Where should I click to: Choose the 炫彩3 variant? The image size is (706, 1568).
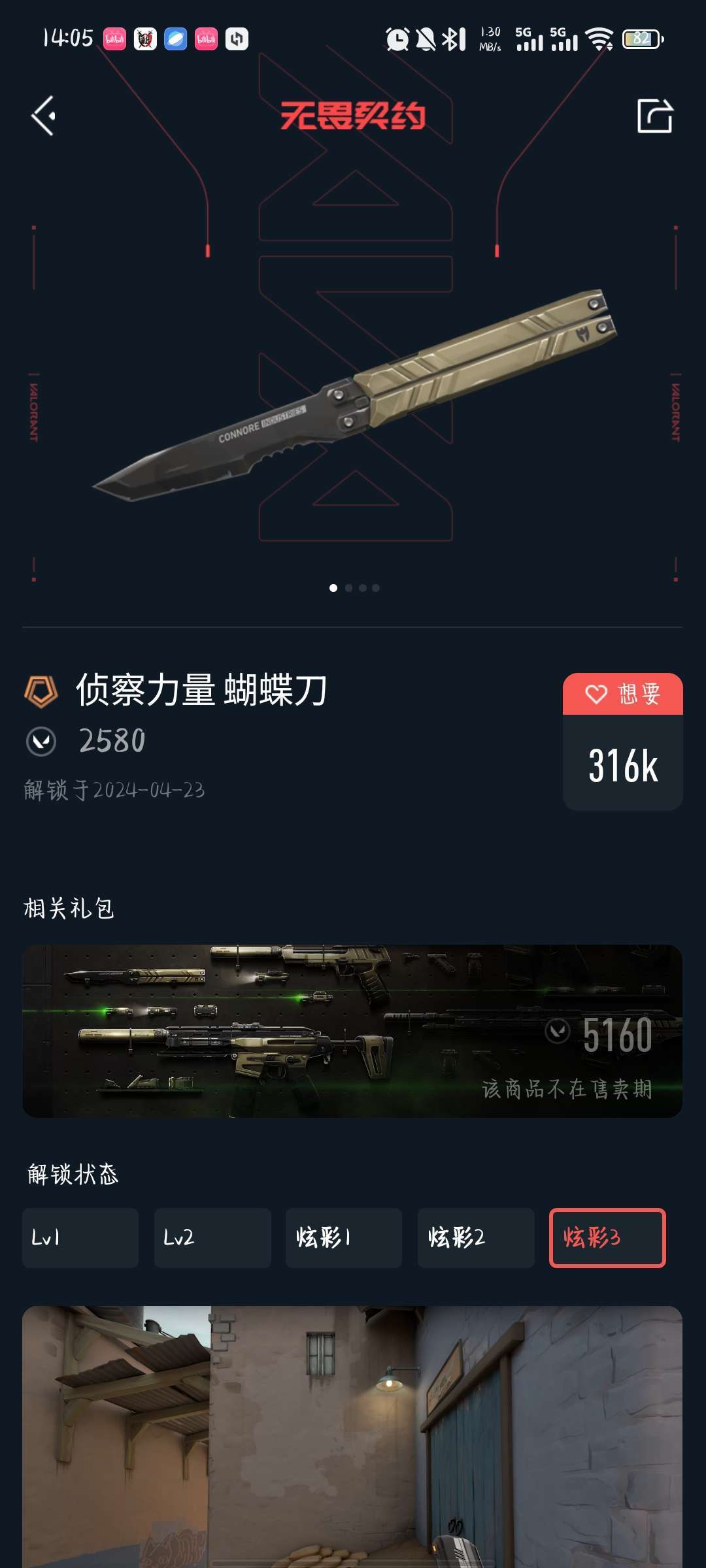click(607, 1237)
